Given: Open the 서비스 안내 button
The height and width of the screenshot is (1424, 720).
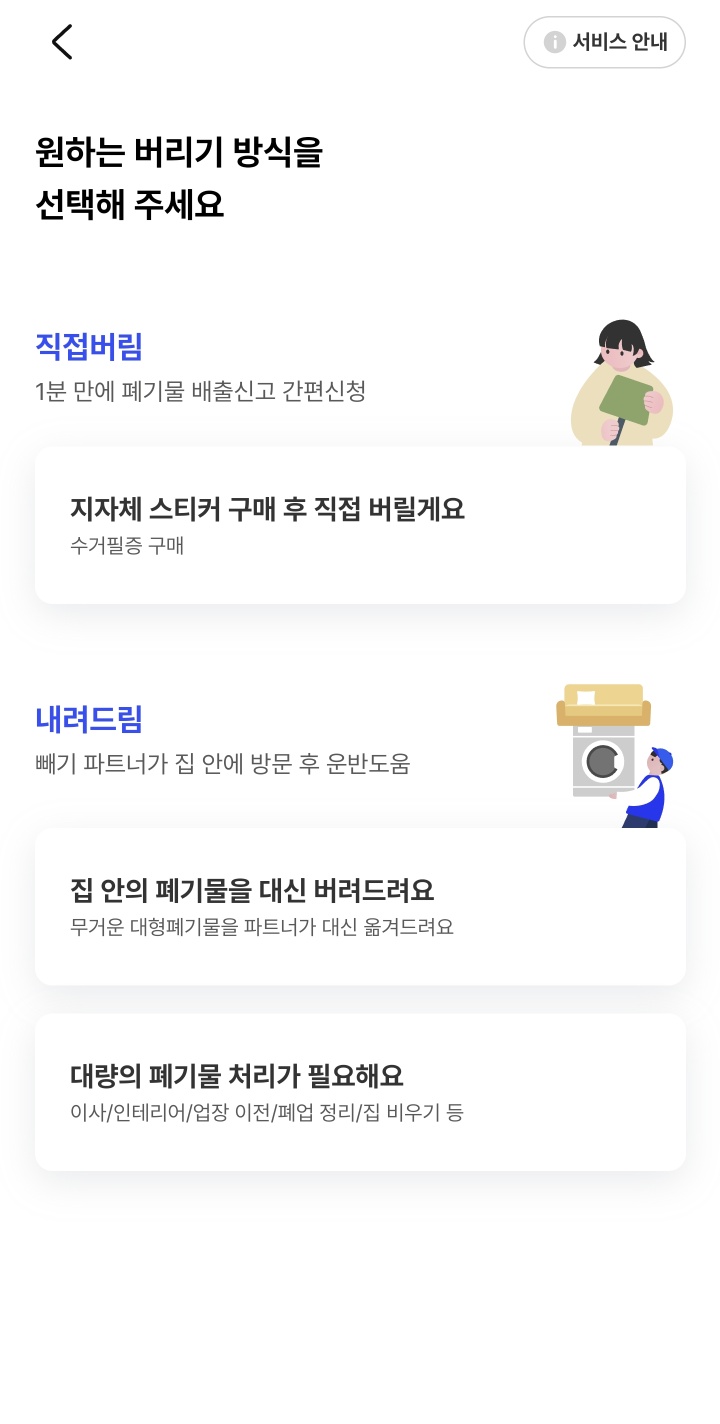Looking at the screenshot, I should [x=604, y=41].
